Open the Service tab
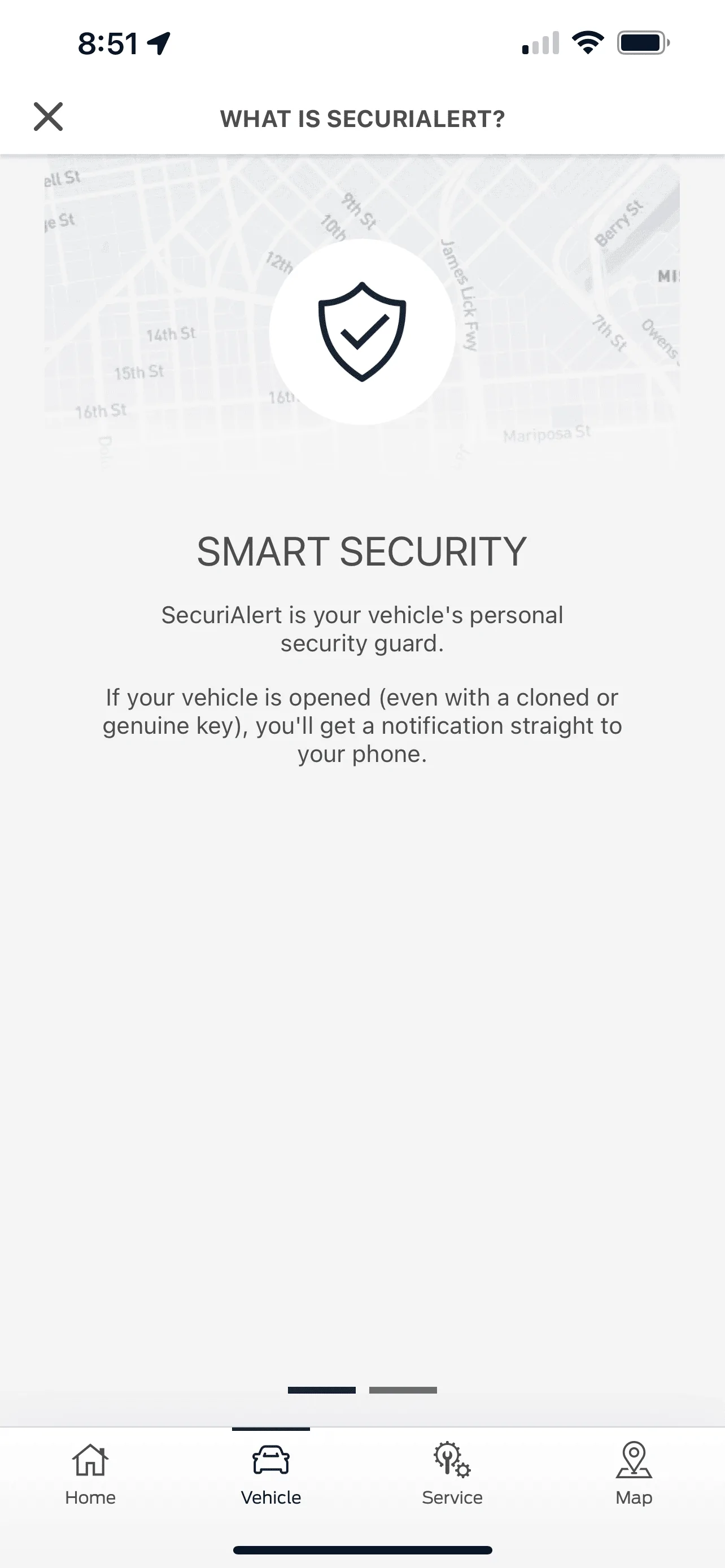The image size is (725, 1568). click(x=452, y=1473)
